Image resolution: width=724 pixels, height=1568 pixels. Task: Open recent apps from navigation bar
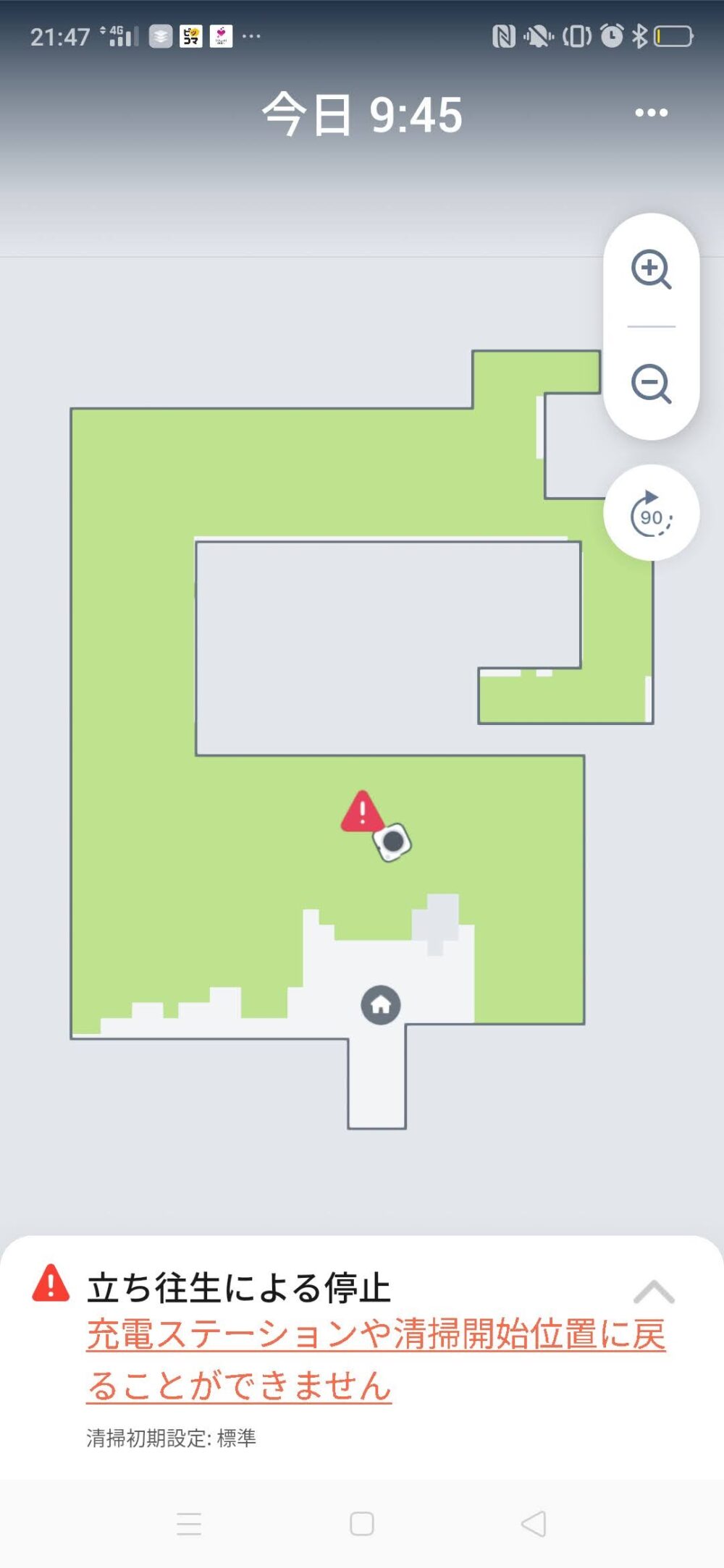[x=189, y=1524]
